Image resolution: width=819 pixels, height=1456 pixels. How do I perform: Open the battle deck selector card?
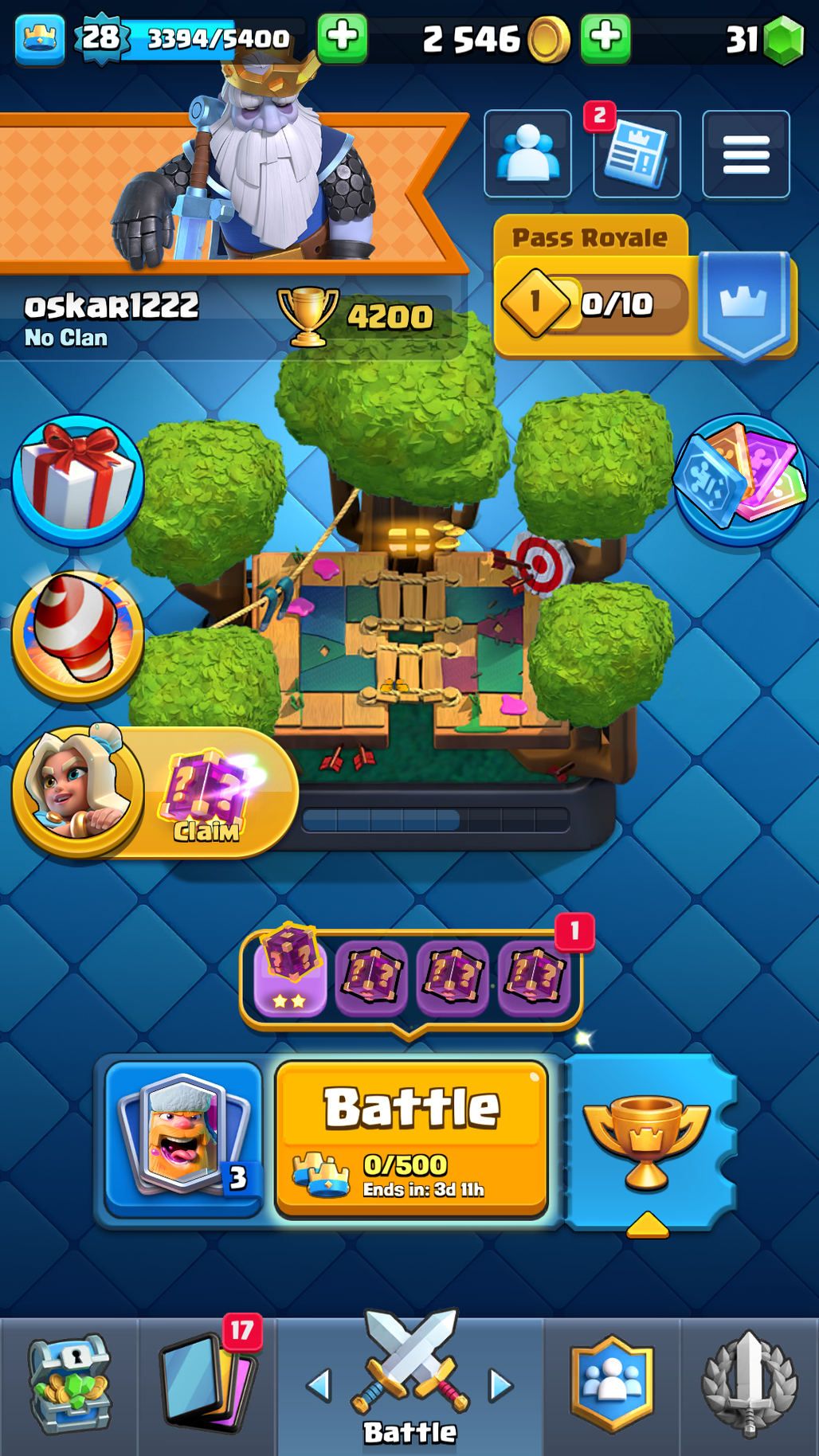coord(184,1139)
